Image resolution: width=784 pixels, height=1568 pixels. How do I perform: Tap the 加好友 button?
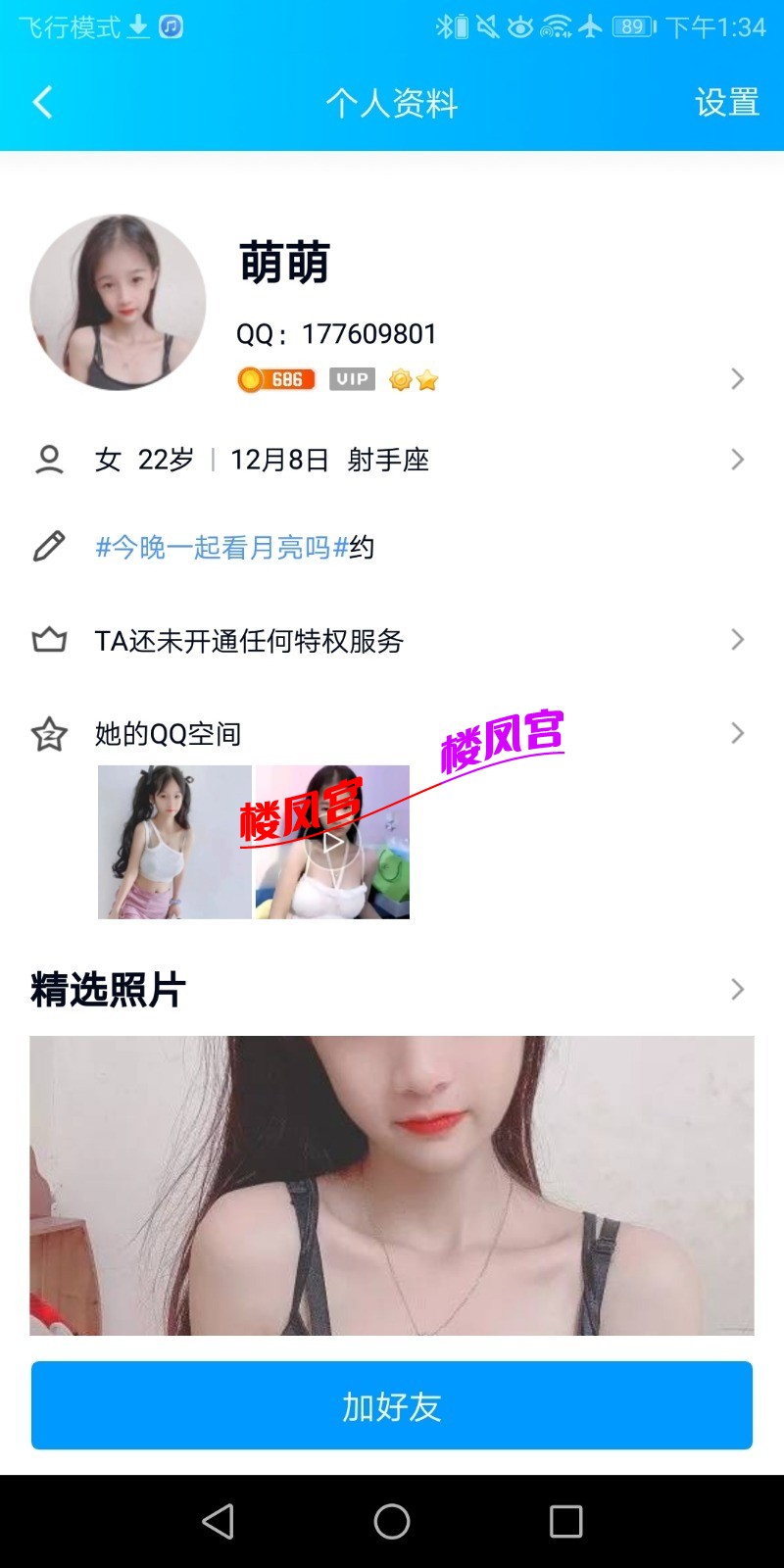(392, 1405)
